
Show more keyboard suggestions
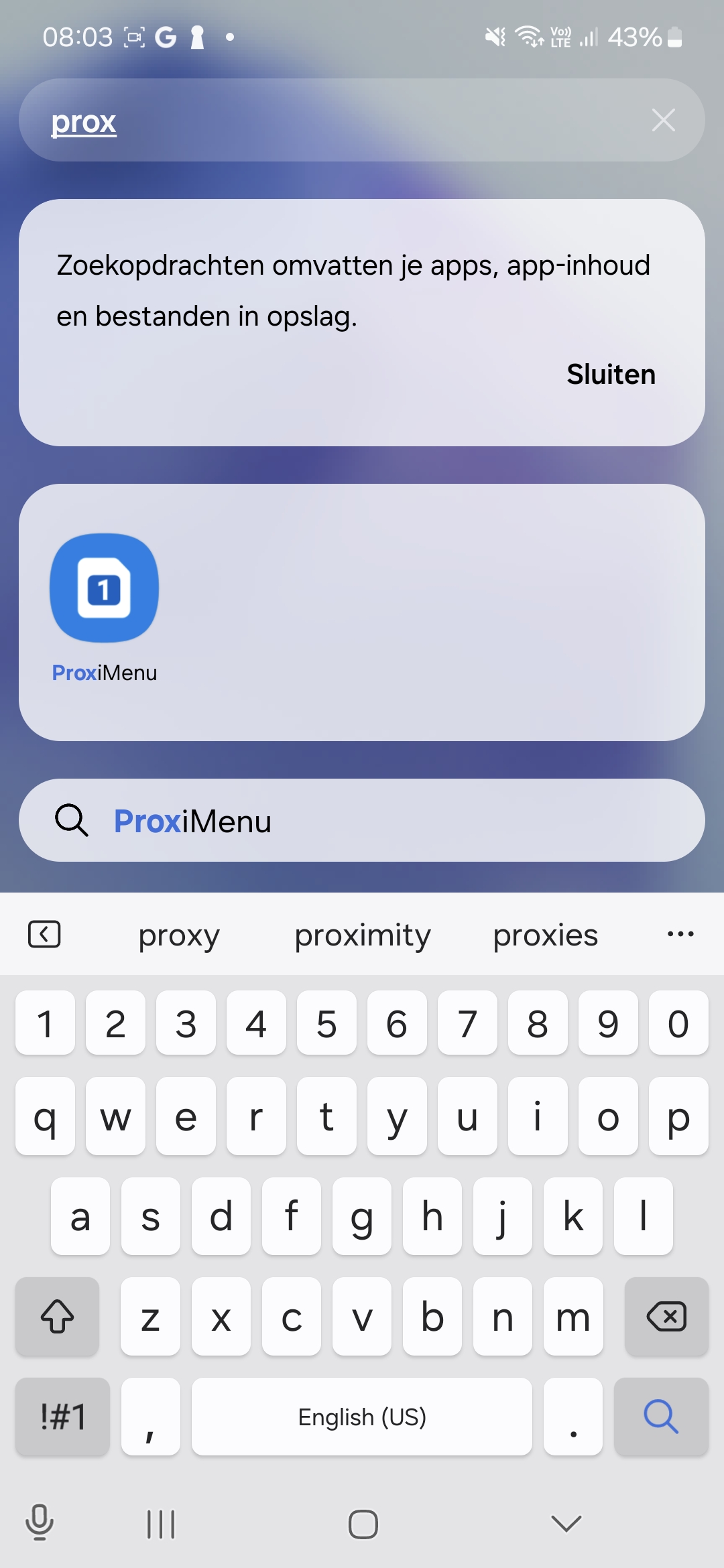coord(680,934)
